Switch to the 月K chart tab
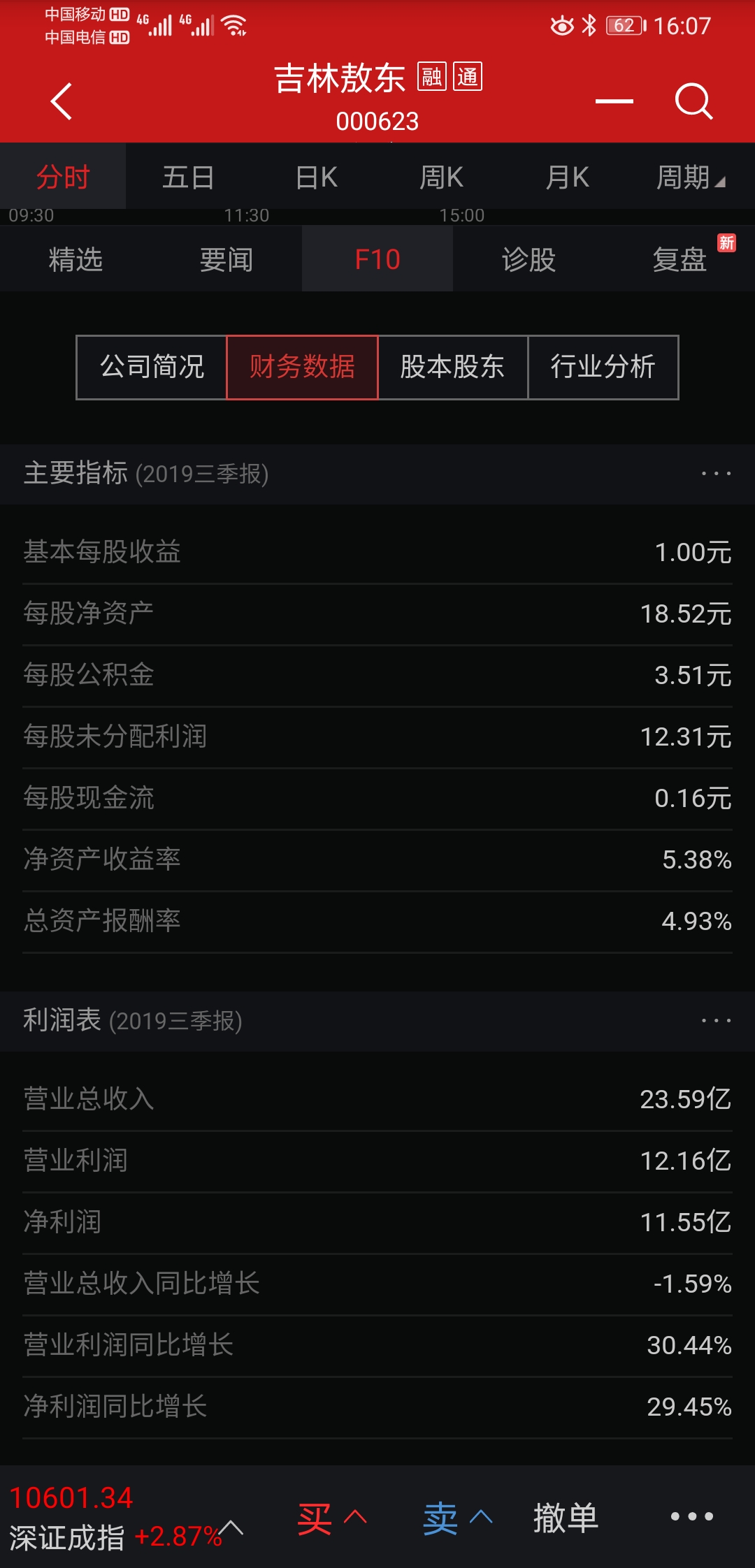Image resolution: width=755 pixels, height=1568 pixels. click(x=567, y=177)
